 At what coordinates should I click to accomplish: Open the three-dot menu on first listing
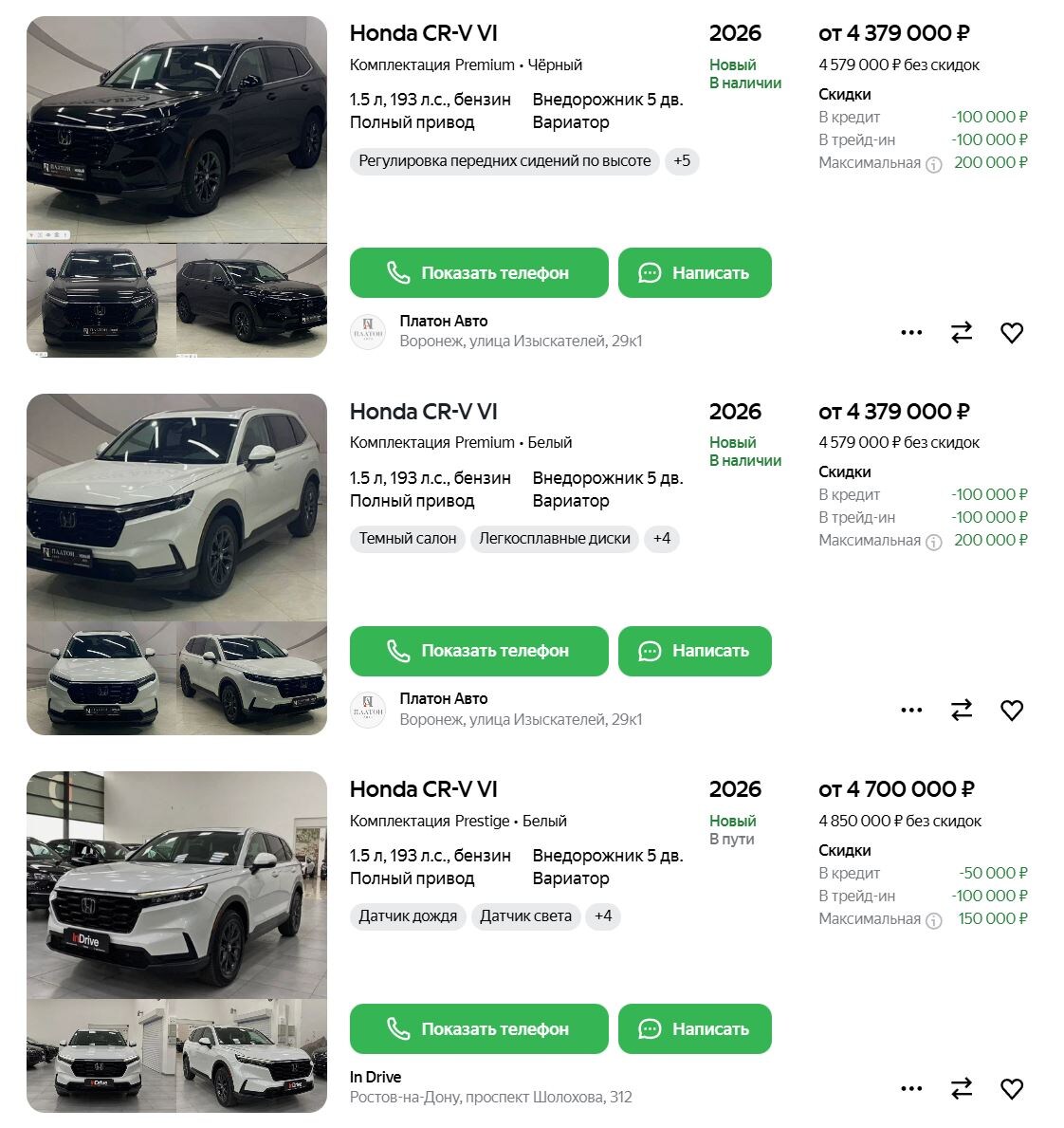911,331
